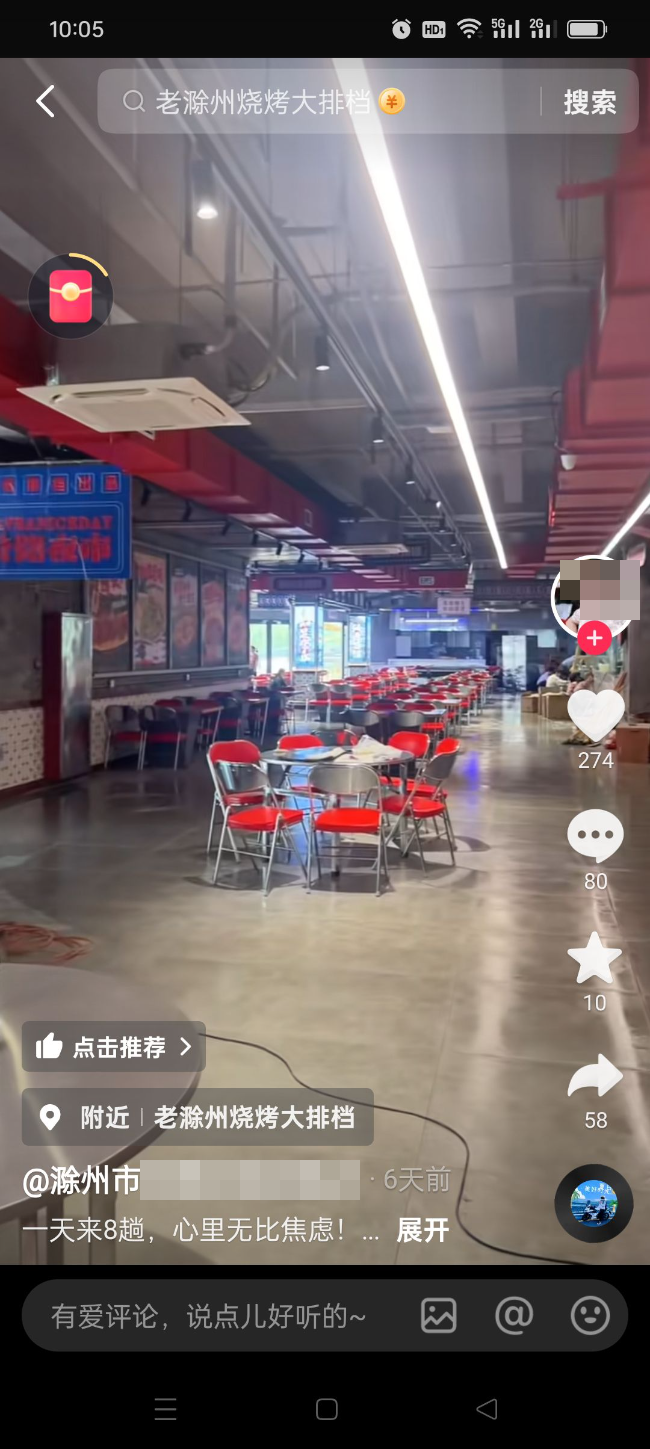Attach a picture to the comment

[x=438, y=1316]
